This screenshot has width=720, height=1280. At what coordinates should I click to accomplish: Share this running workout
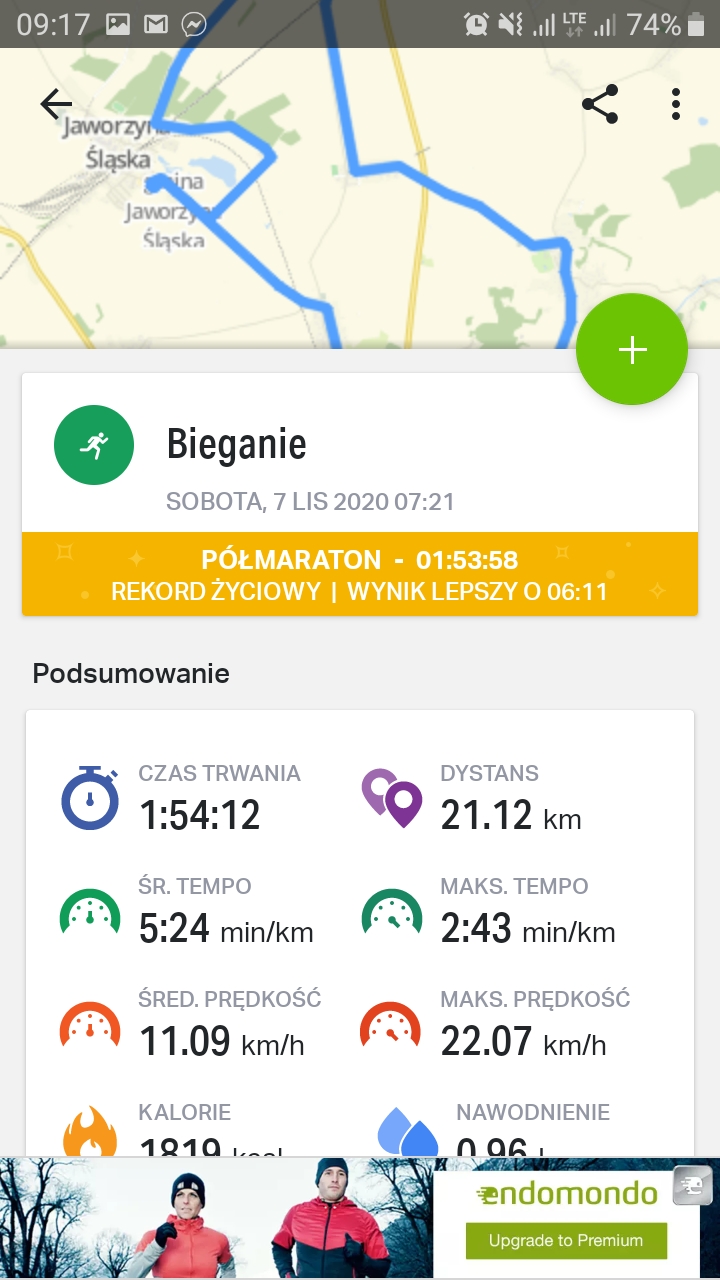600,104
